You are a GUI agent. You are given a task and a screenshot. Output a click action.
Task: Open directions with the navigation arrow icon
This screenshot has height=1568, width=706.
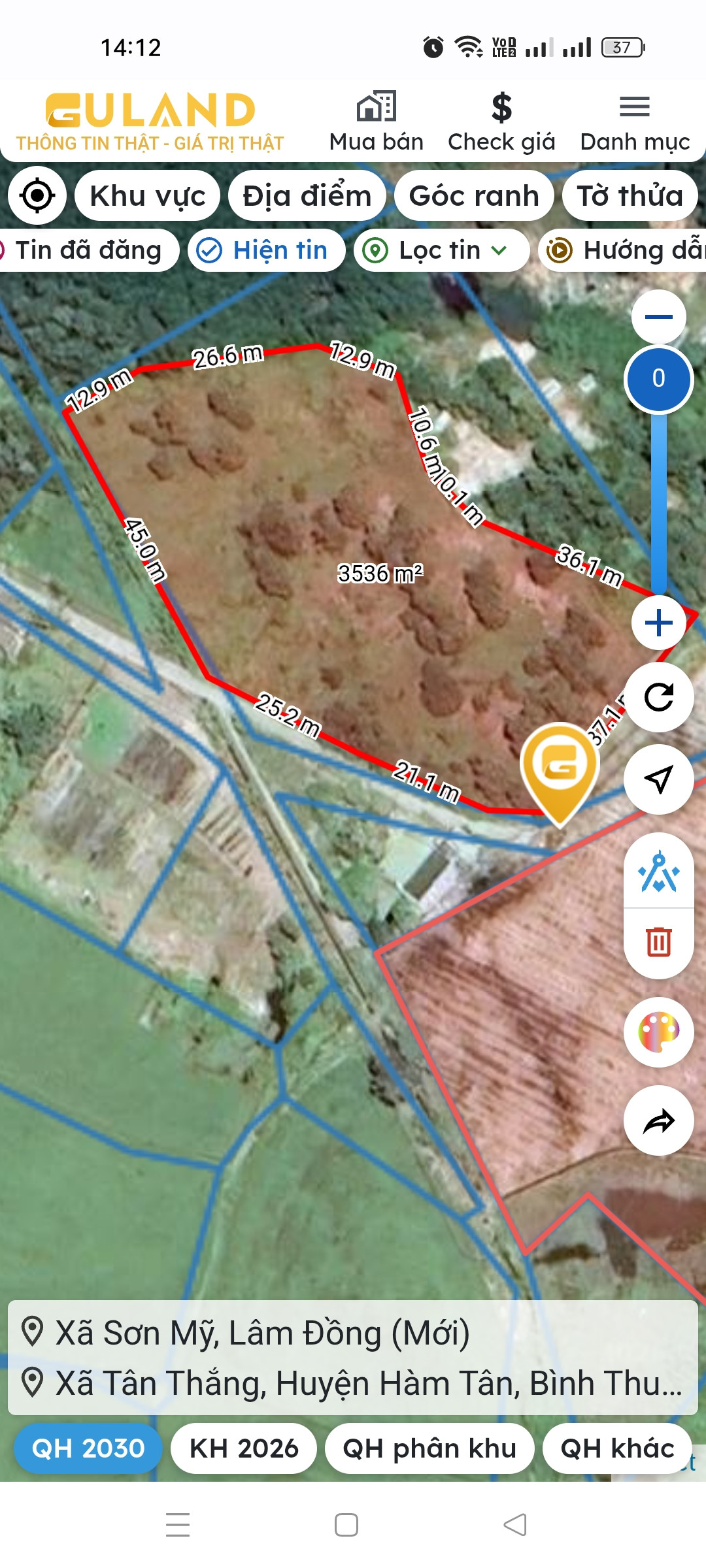(659, 779)
